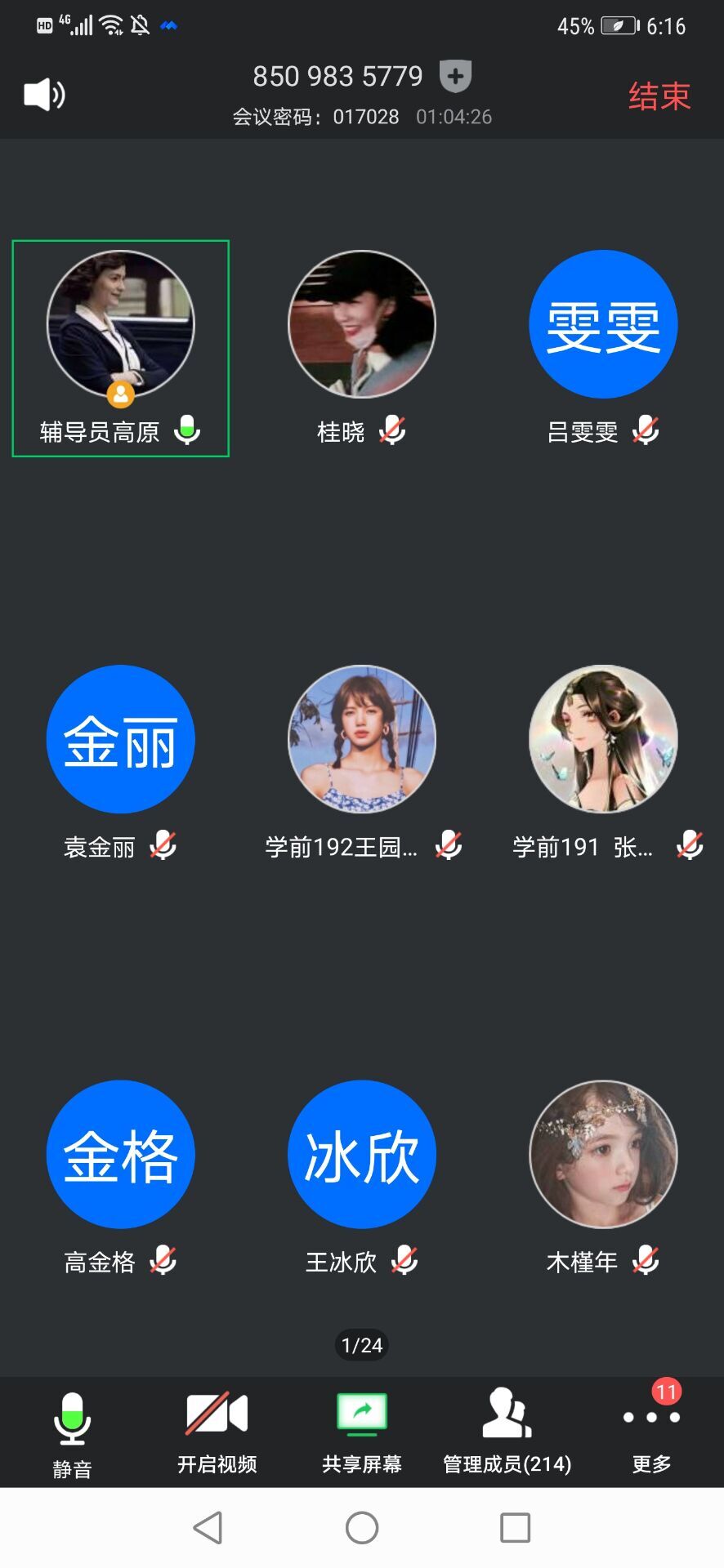Turn on camera via 开启视频
Viewport: 724px width, 1568px height.
click(x=217, y=1434)
